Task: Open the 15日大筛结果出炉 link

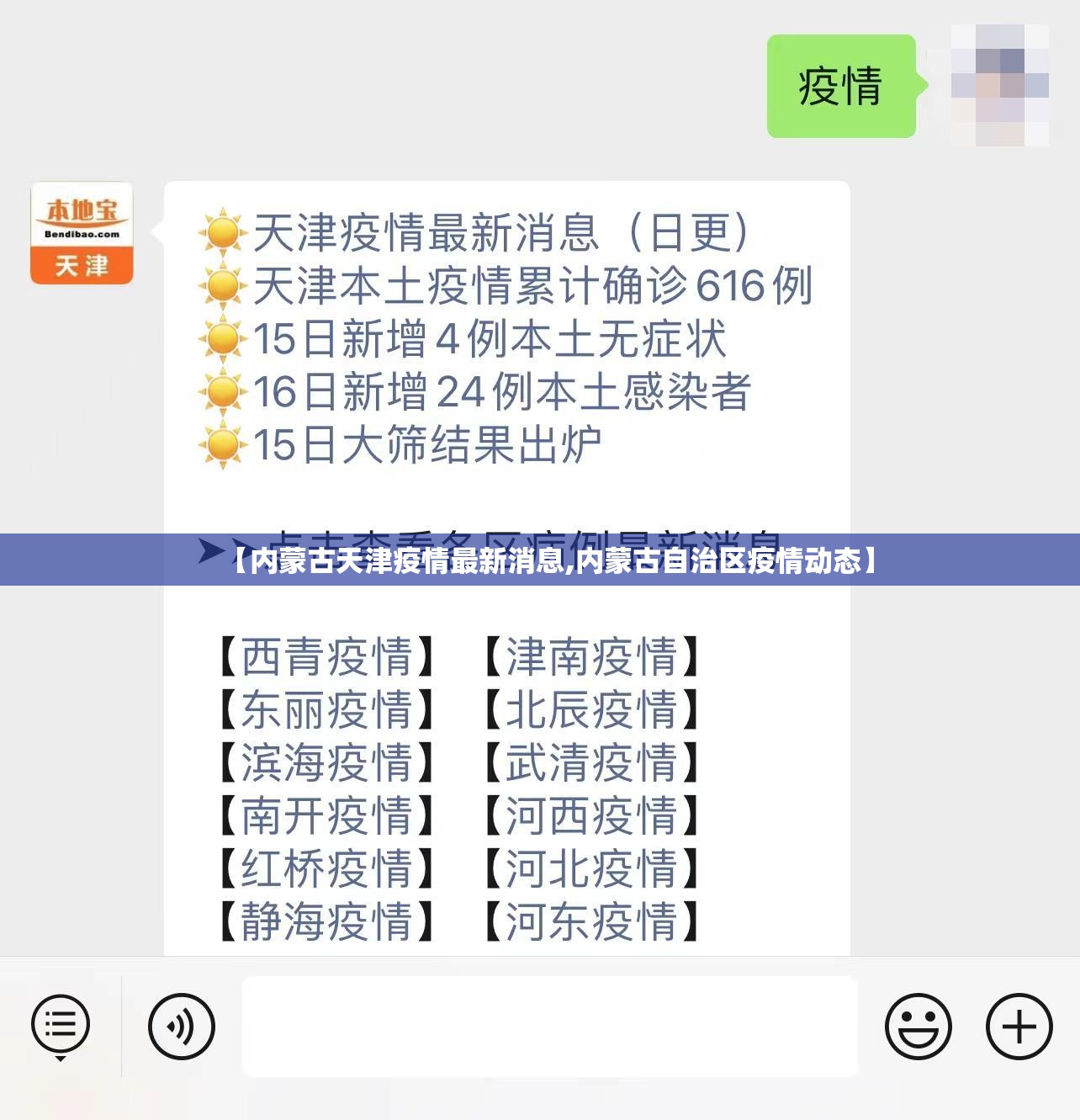Action: tap(426, 445)
